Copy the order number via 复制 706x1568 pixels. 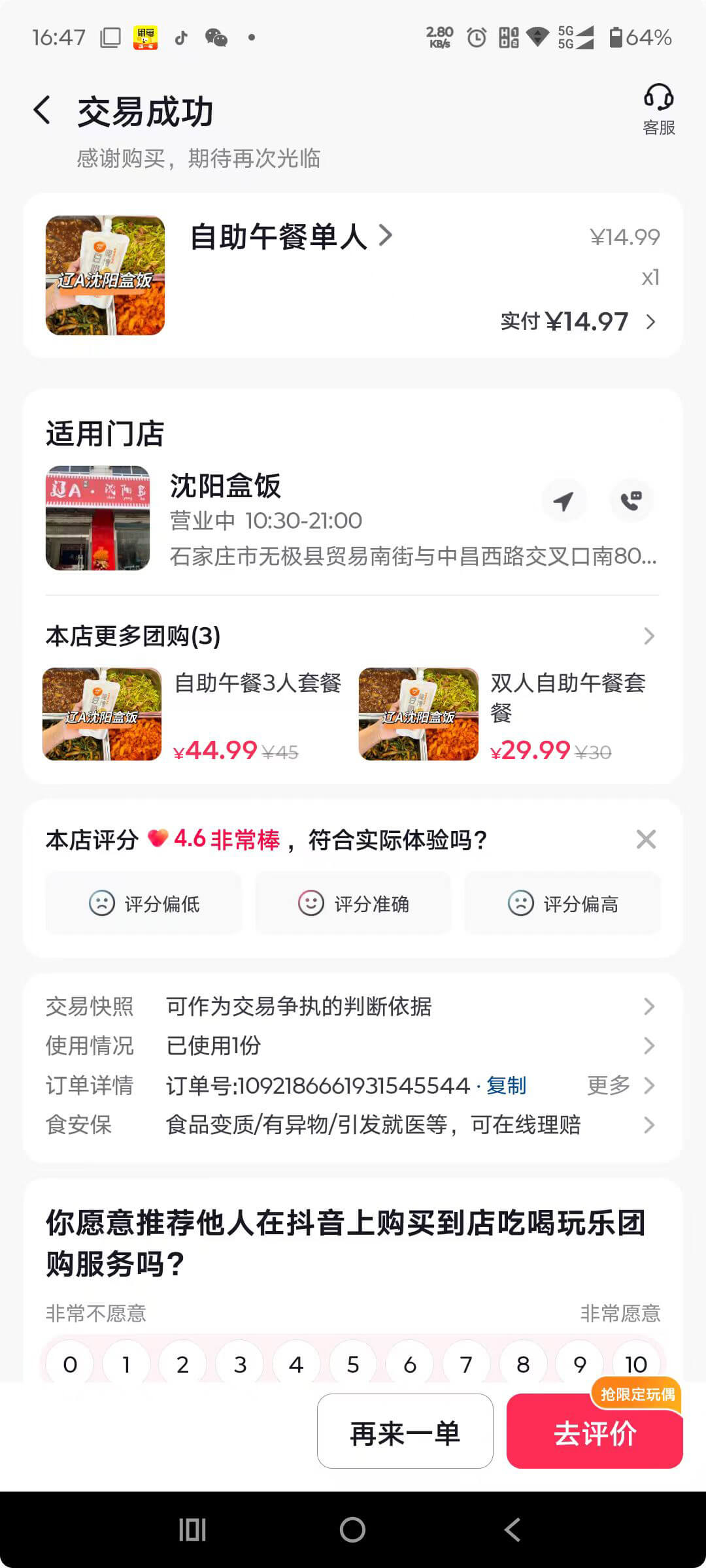pos(506,1085)
